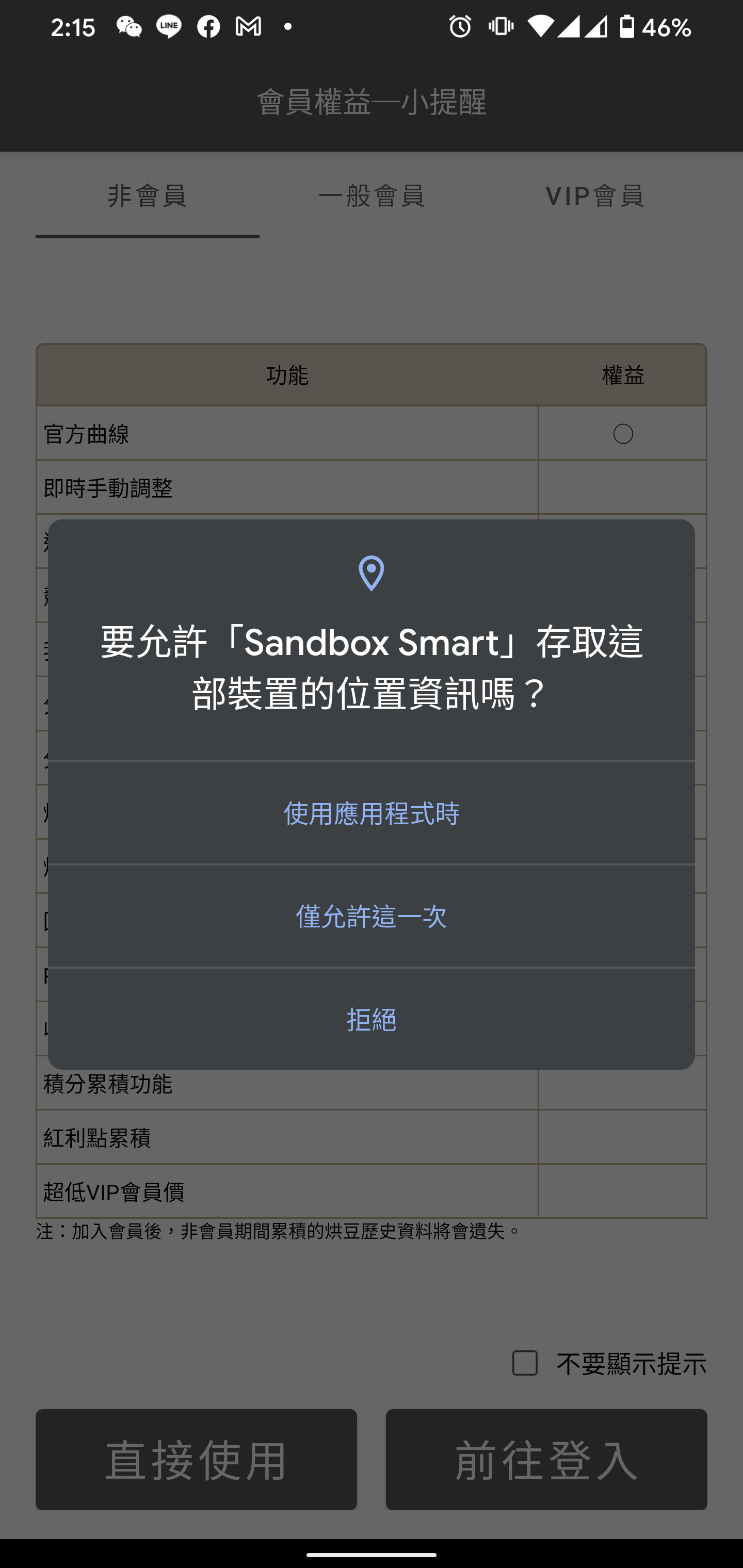Deny location access with 拒絕

[x=372, y=1019]
